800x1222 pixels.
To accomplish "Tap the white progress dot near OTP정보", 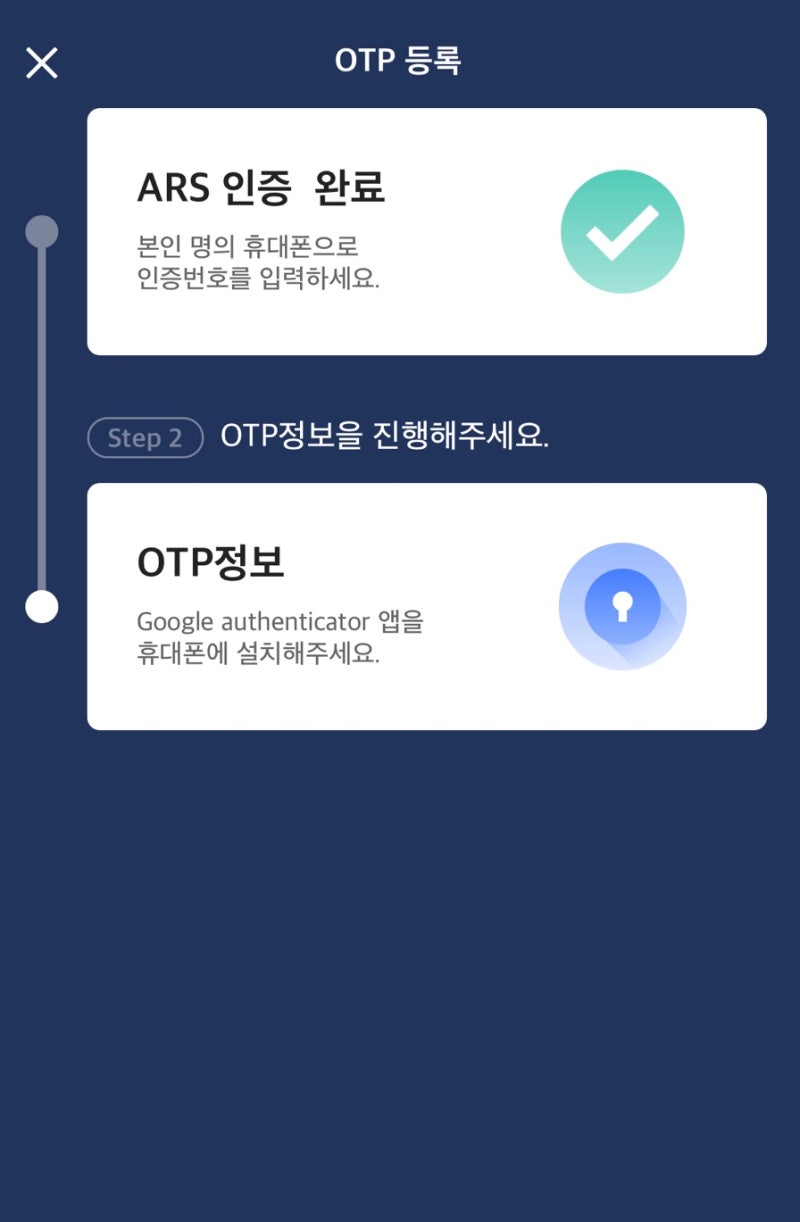I will click(x=42, y=606).
